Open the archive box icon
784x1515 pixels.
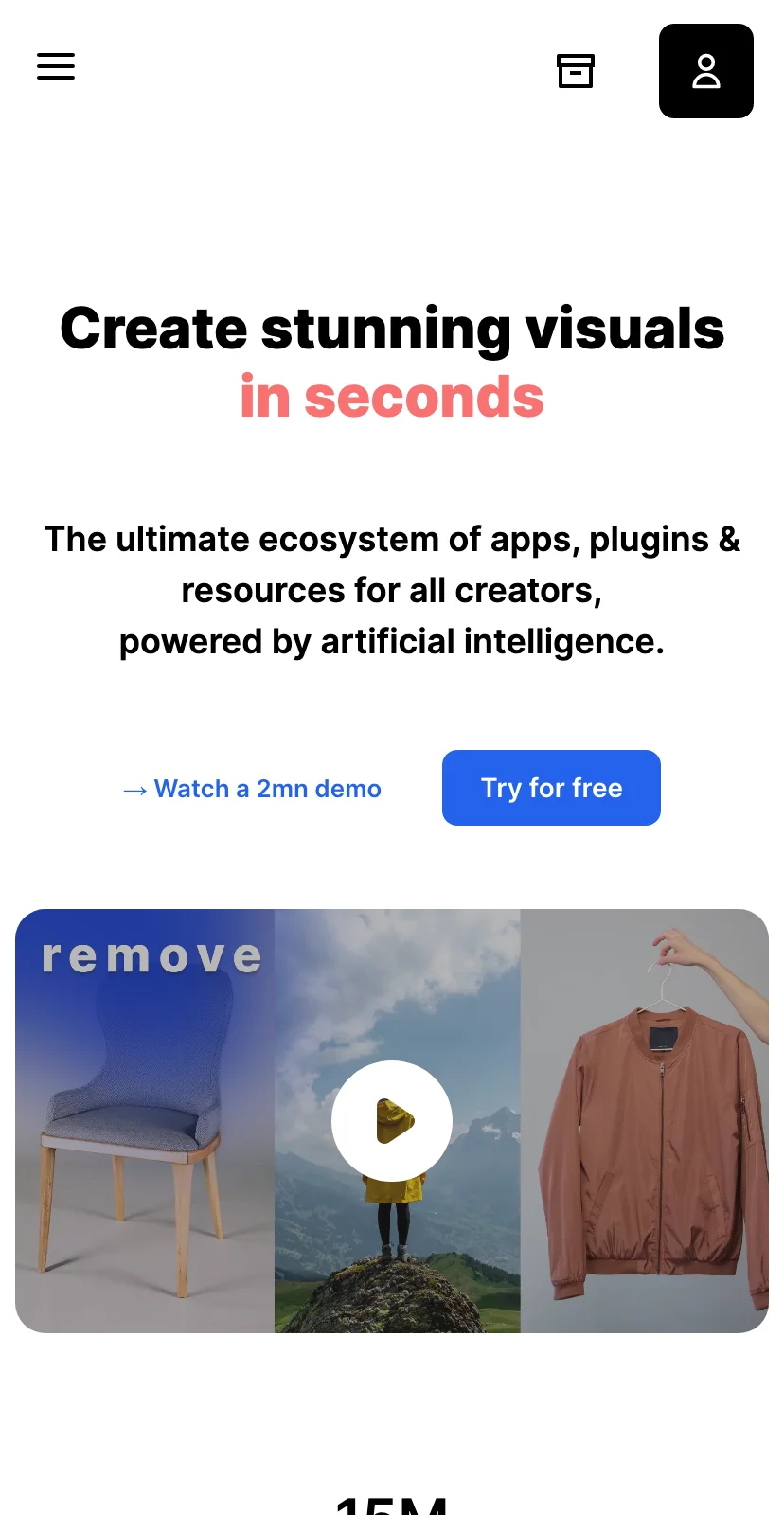[575, 71]
